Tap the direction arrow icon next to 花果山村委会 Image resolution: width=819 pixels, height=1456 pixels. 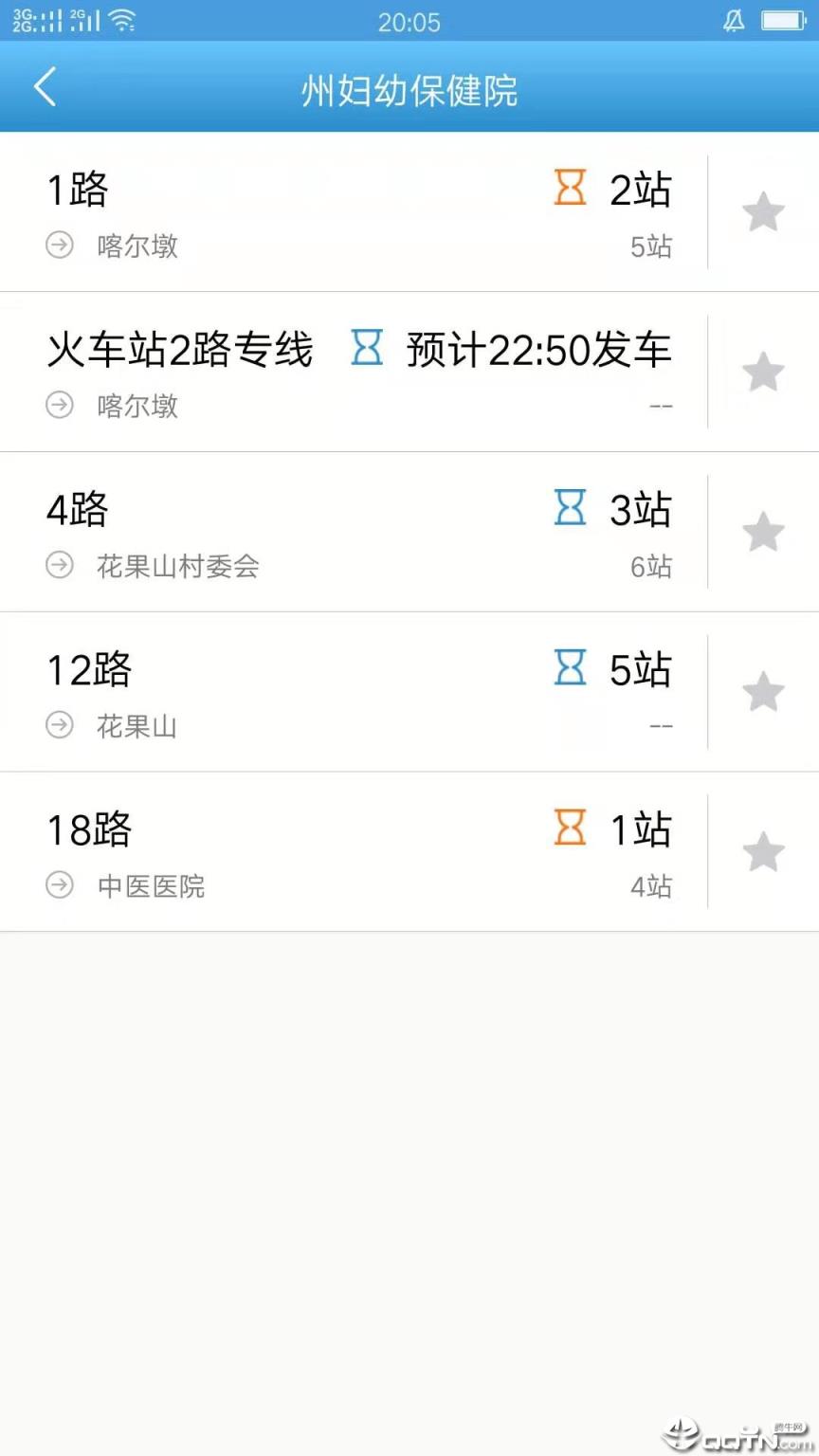point(59,566)
